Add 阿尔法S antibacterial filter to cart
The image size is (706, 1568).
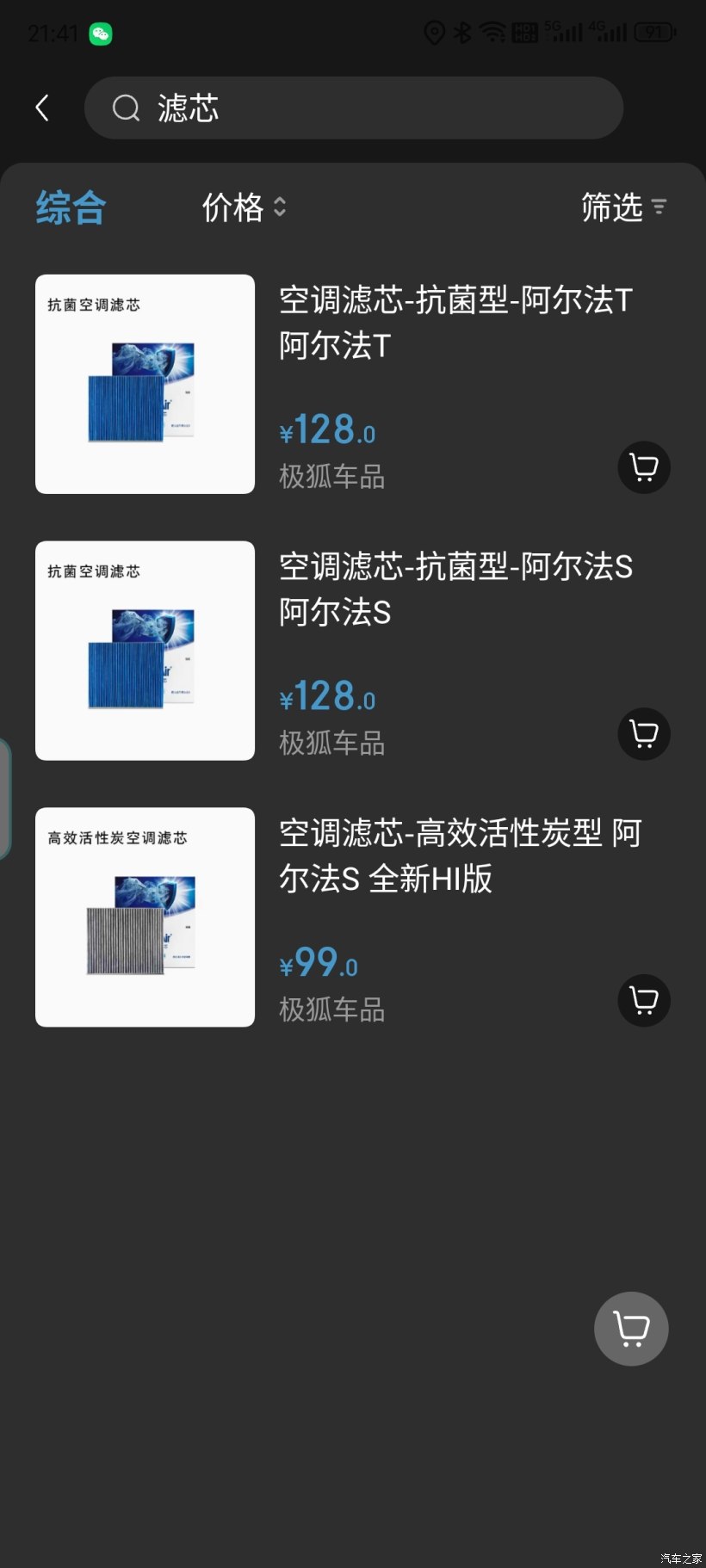(644, 734)
